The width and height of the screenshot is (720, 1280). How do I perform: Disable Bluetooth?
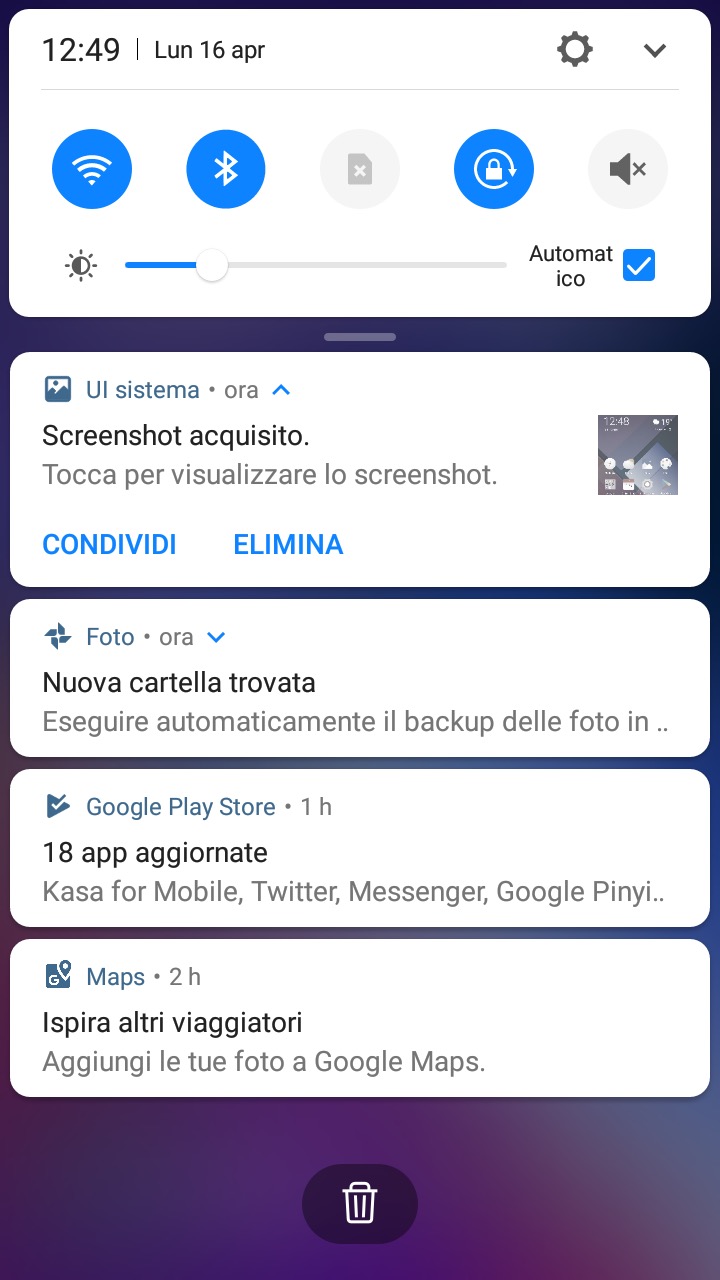point(226,170)
